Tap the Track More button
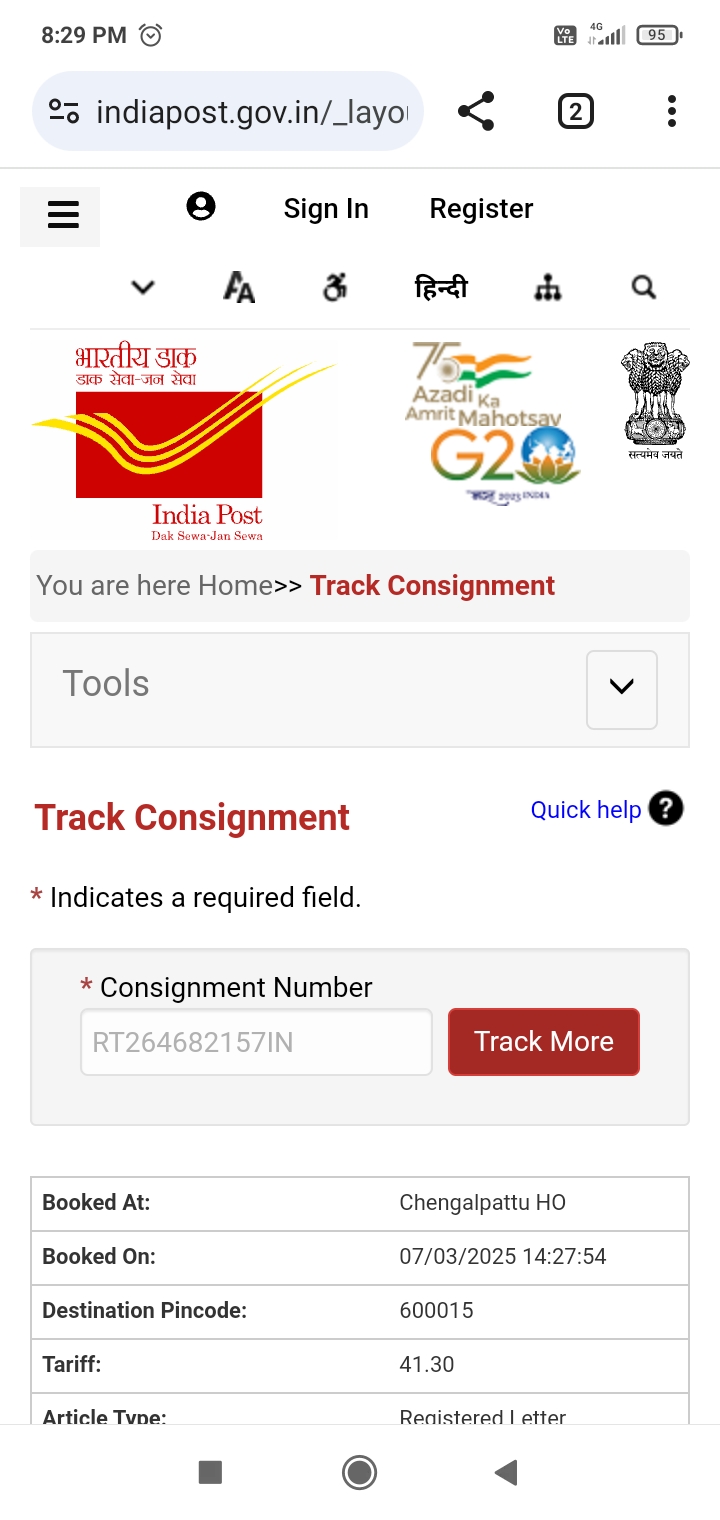Screen dimensions: 720x1520 click(x=544, y=1042)
